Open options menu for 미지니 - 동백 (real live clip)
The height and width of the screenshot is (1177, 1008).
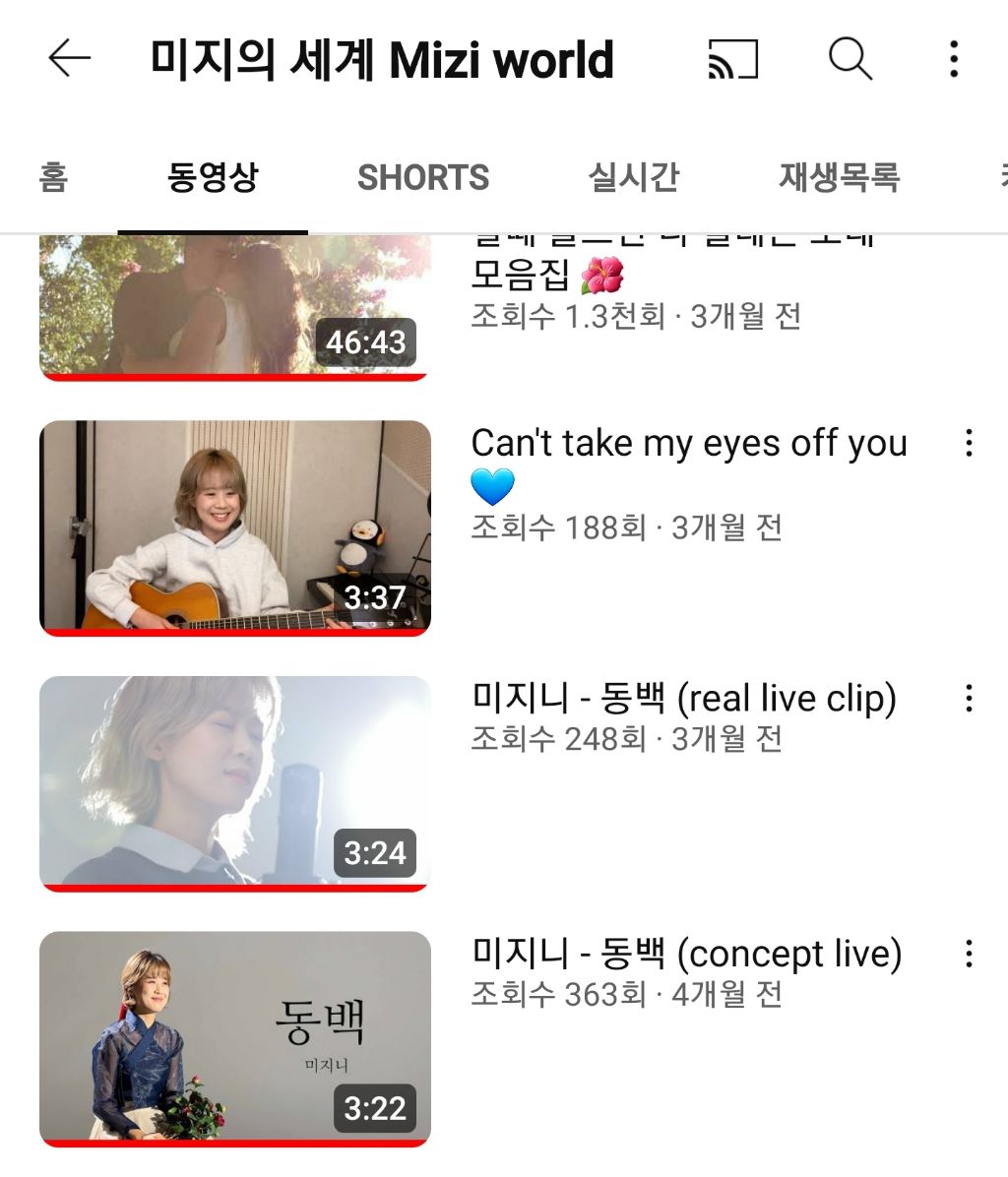(970, 700)
